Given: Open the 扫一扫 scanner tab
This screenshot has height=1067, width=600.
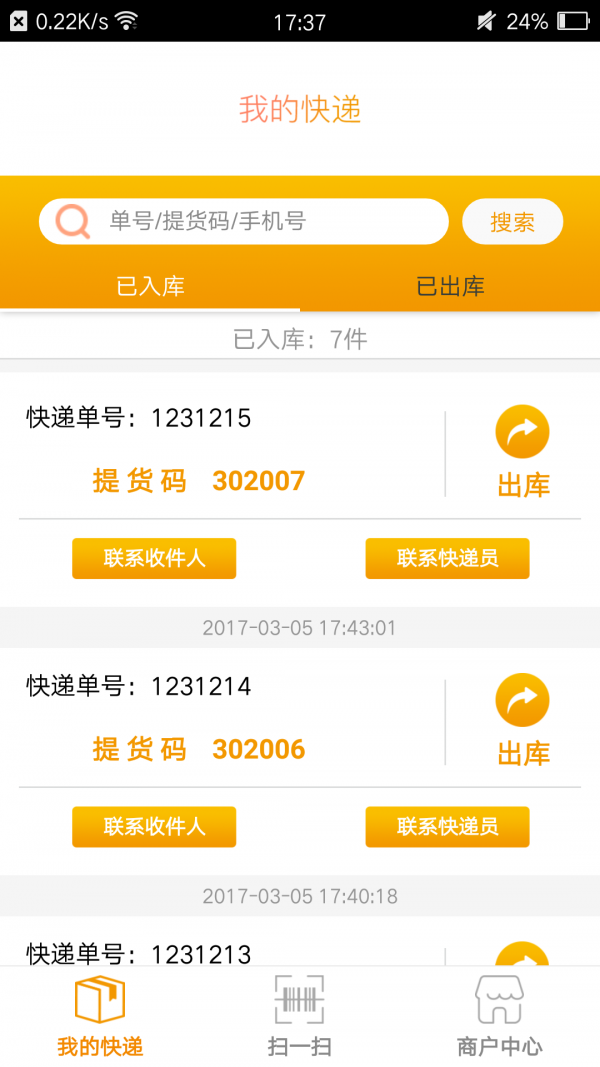Looking at the screenshot, I should coord(300,1016).
